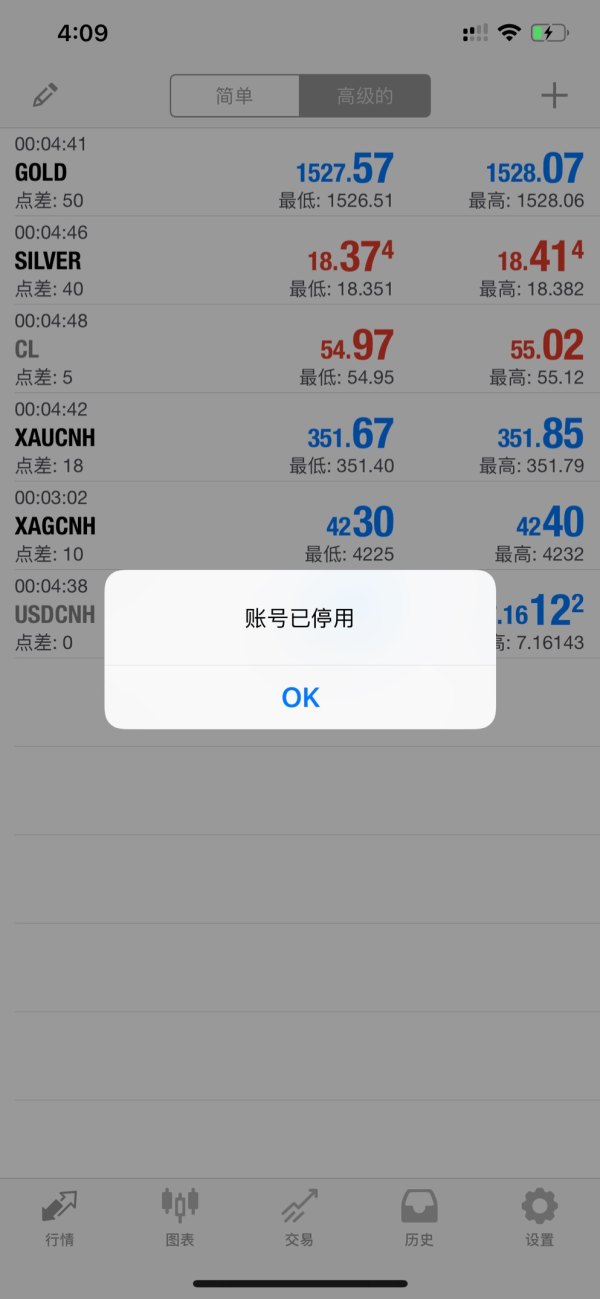Go to the 交易 tab

299,1217
